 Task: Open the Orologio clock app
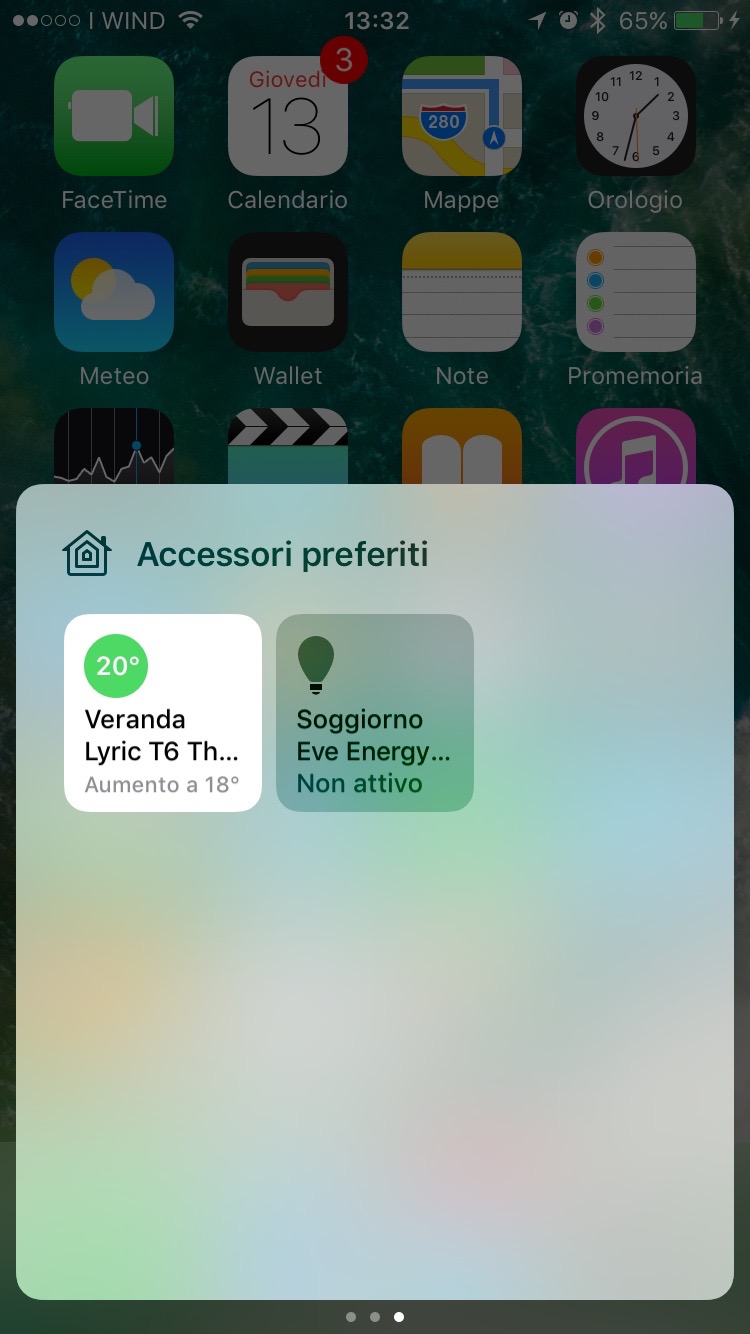pos(635,117)
